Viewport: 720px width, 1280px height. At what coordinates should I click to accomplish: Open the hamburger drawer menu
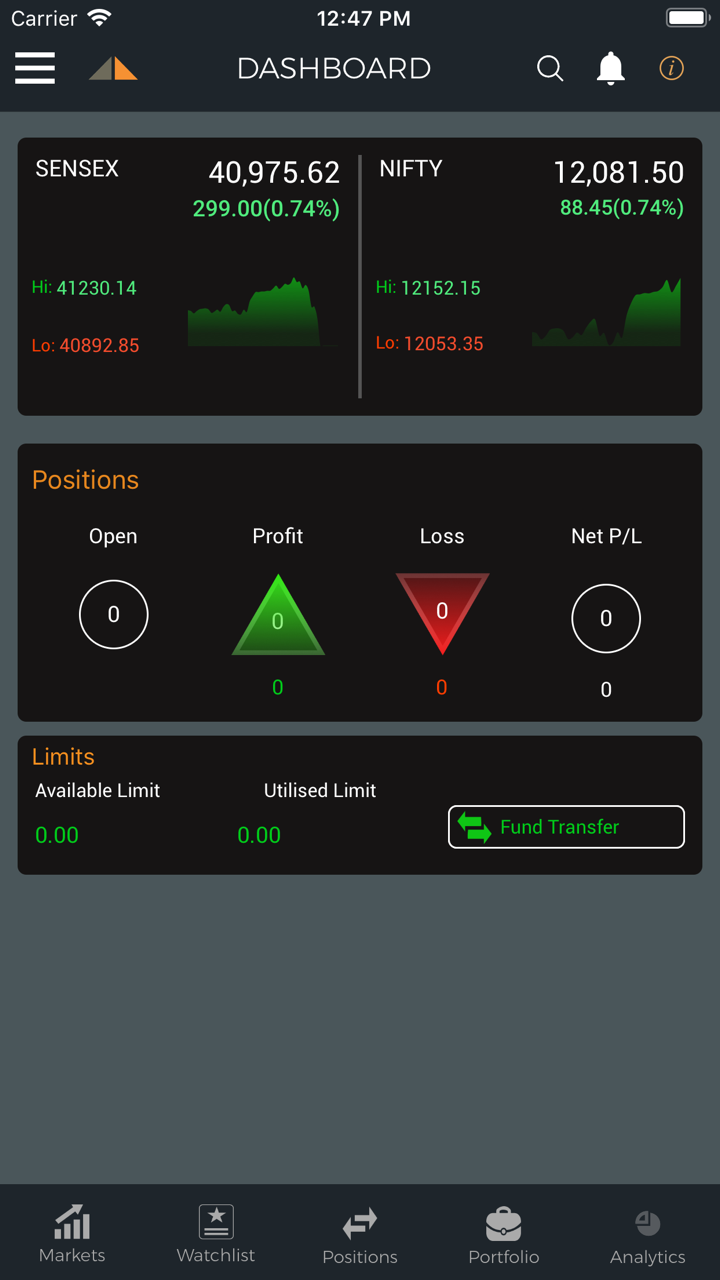point(35,68)
